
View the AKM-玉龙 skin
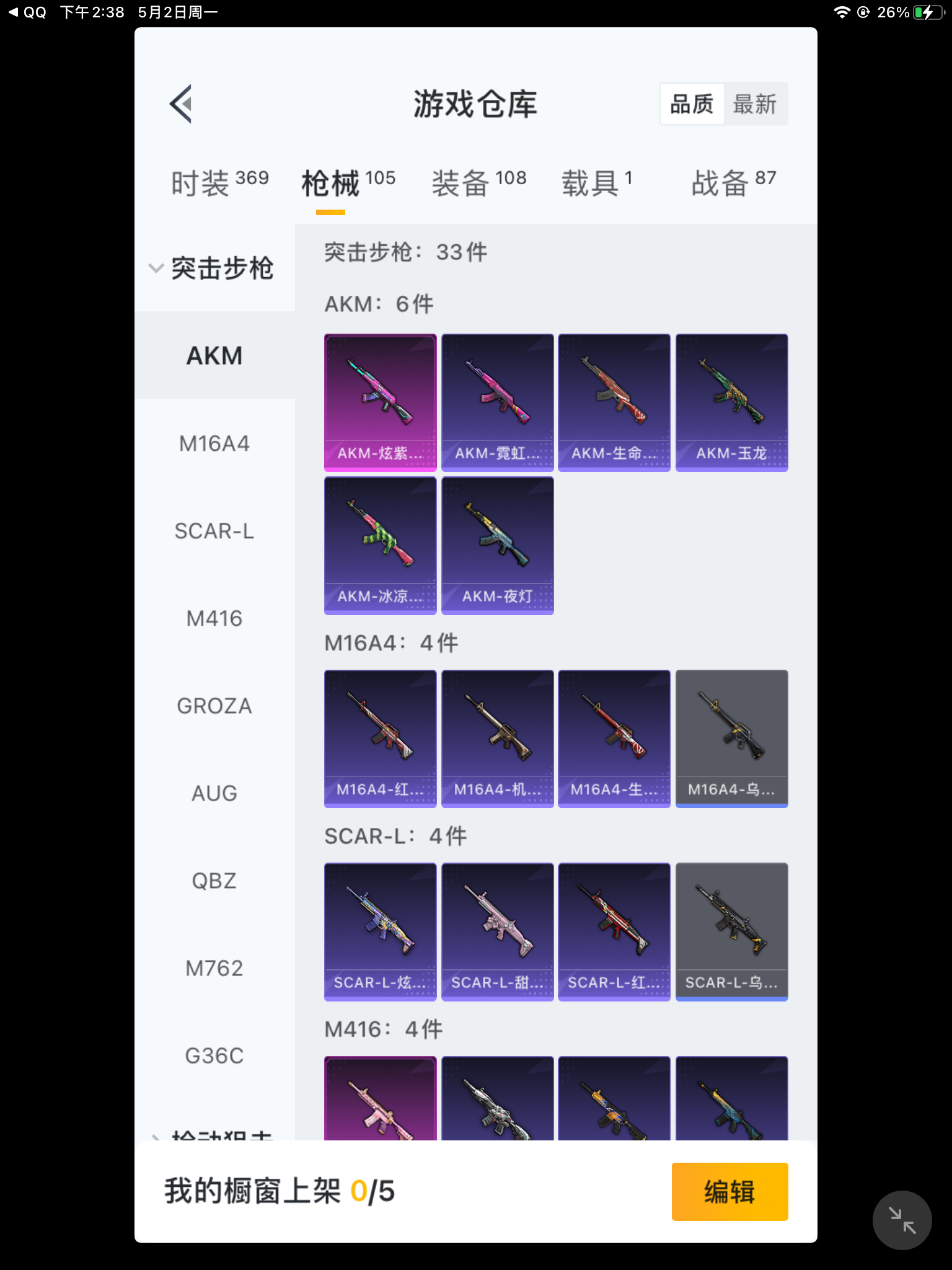(x=731, y=402)
